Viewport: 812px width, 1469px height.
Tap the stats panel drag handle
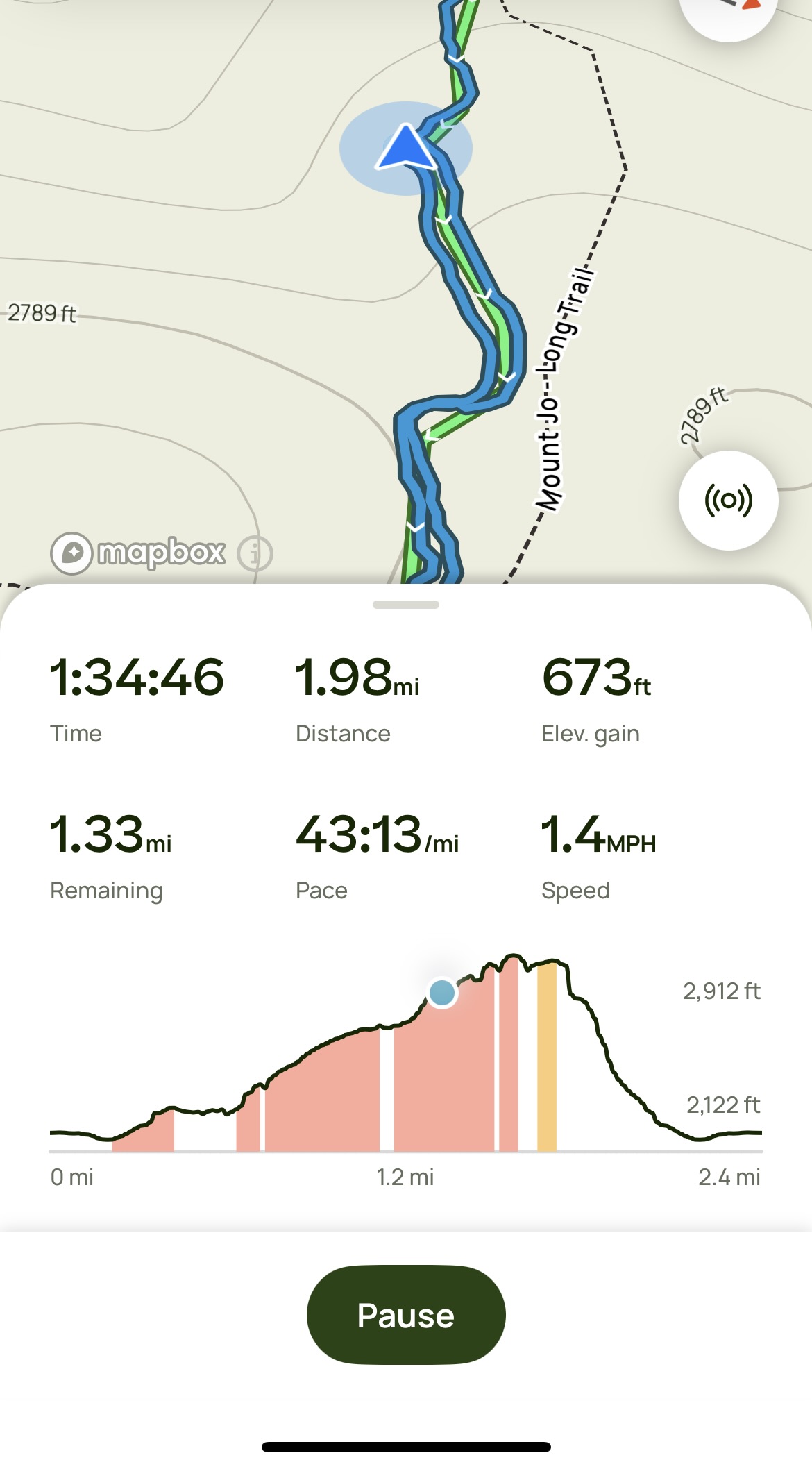click(x=406, y=605)
